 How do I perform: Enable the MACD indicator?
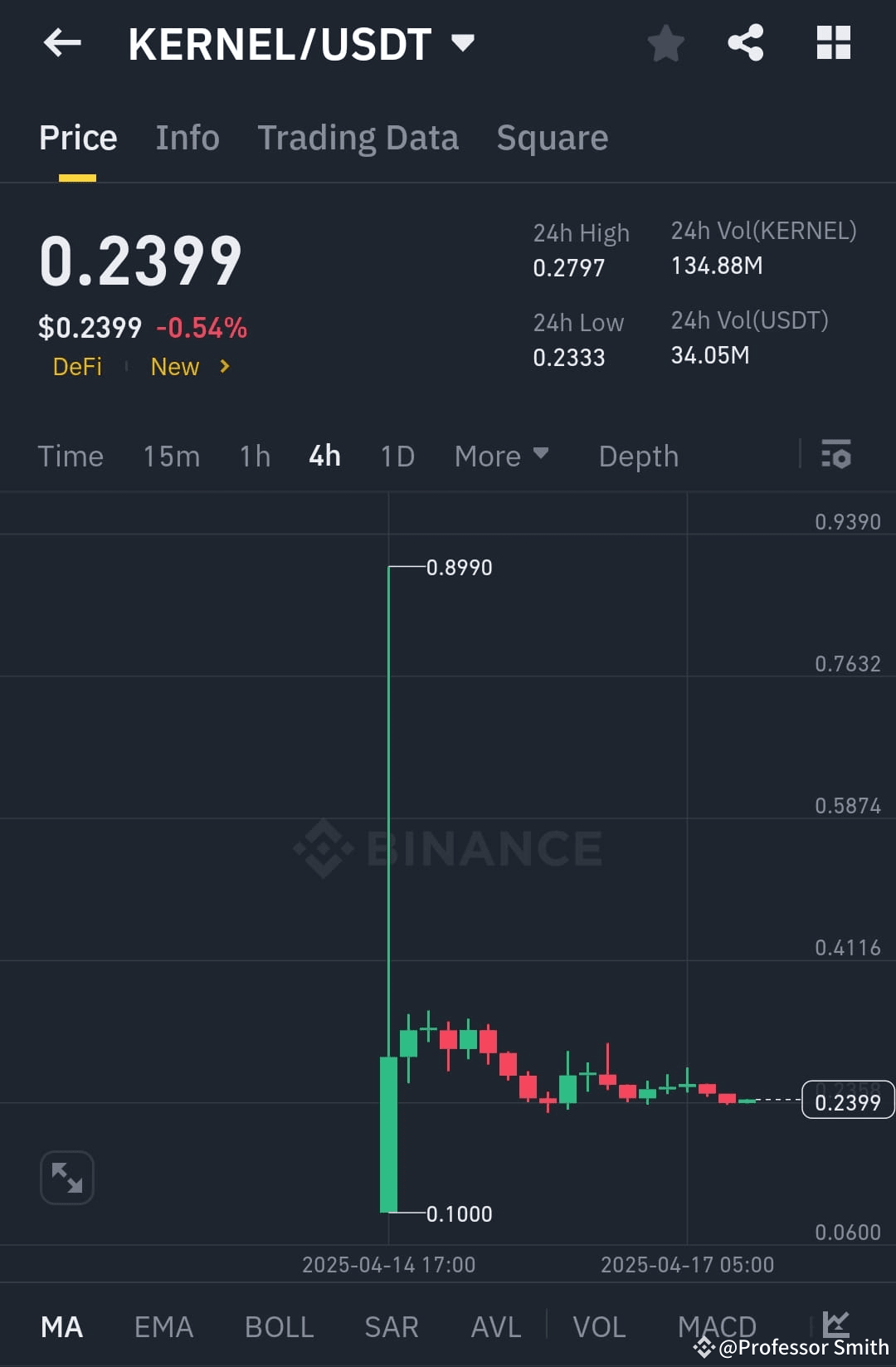(715, 1326)
